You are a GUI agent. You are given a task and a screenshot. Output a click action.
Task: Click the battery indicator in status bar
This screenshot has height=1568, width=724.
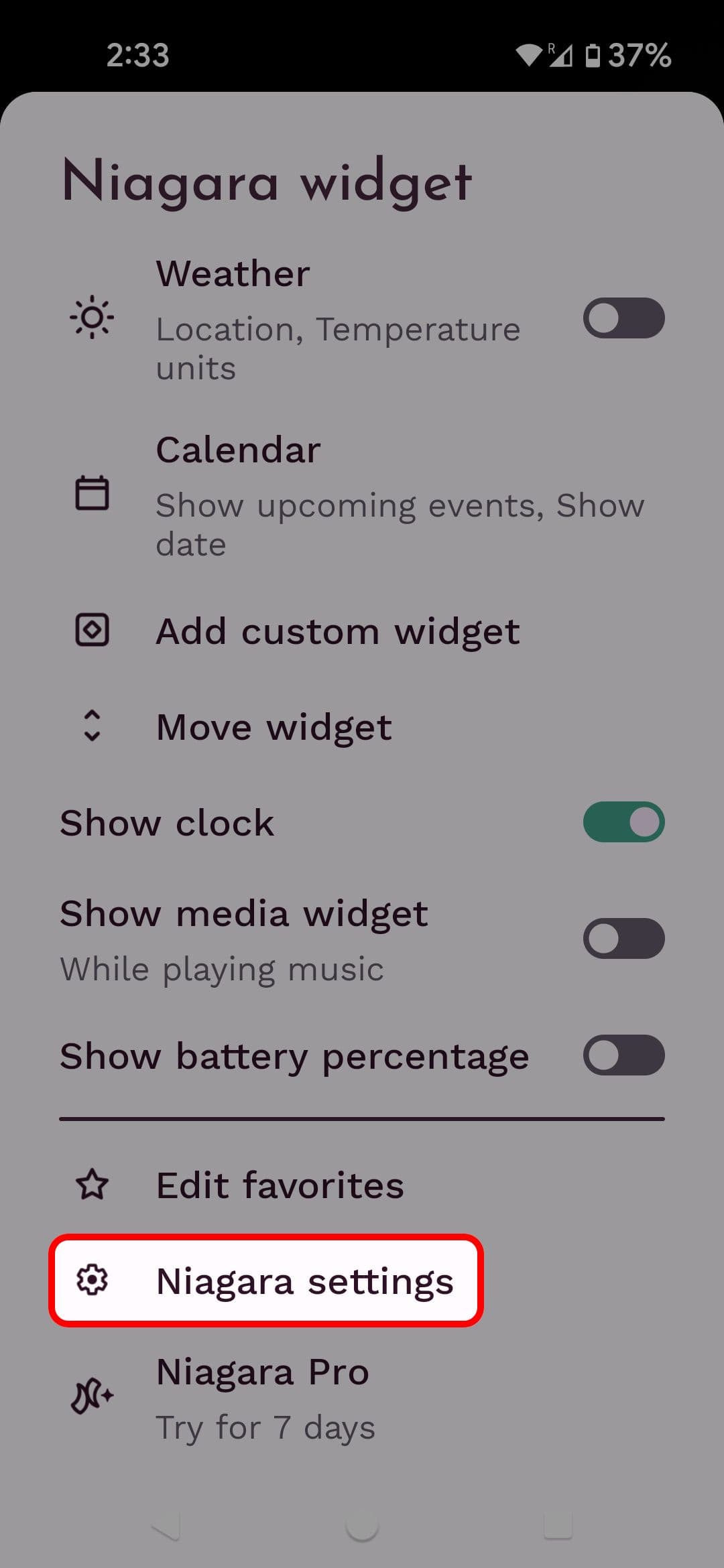click(x=594, y=55)
